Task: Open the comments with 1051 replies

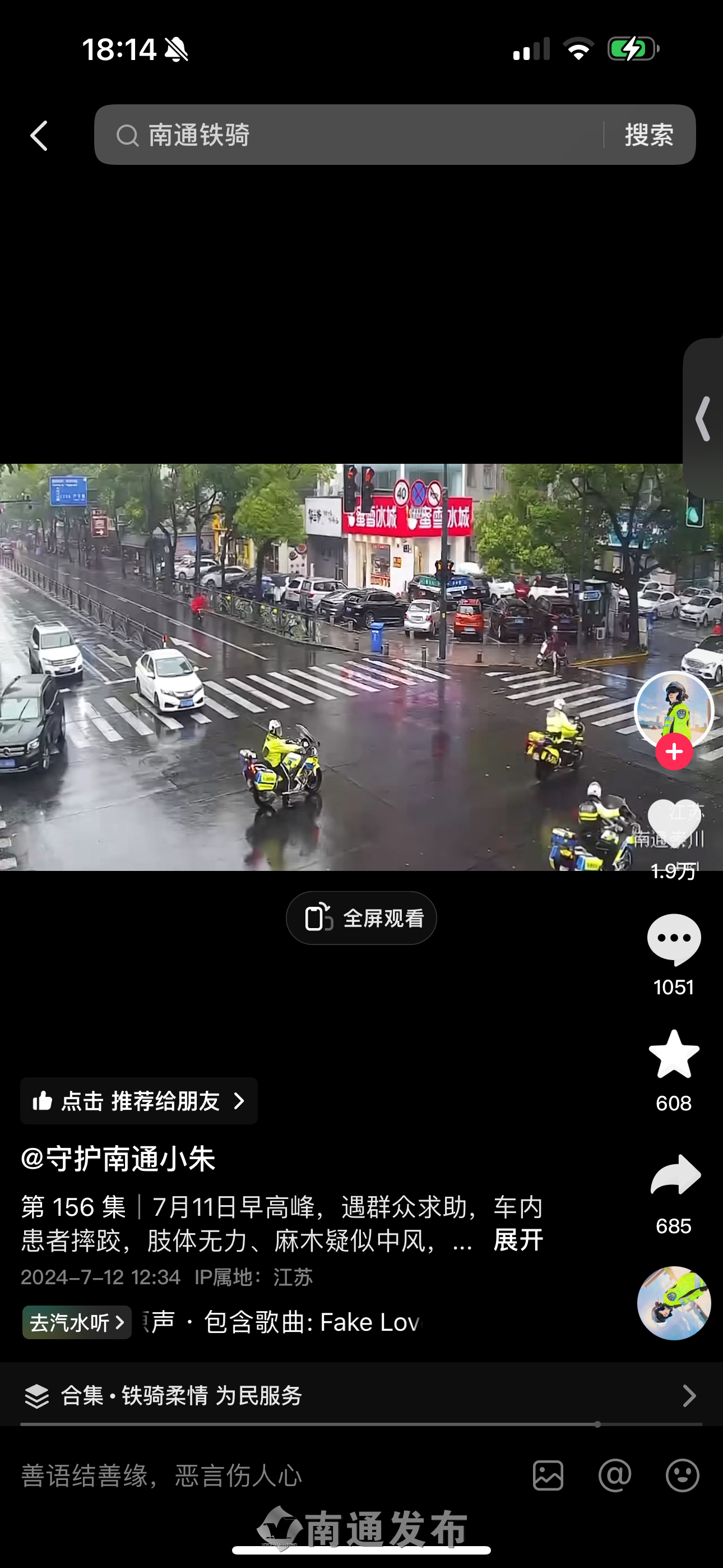Action: click(x=674, y=940)
